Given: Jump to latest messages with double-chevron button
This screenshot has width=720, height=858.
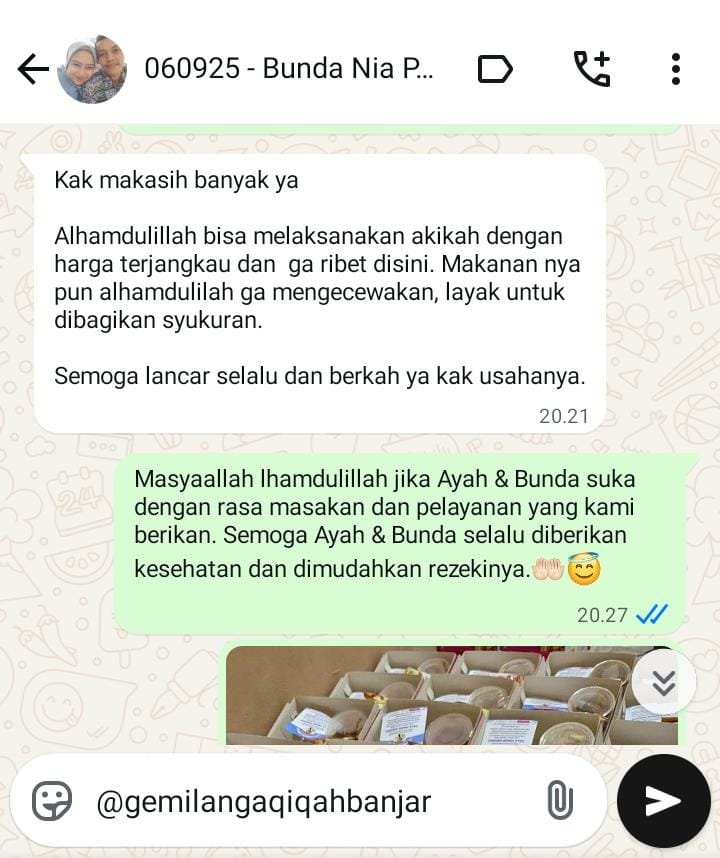Looking at the screenshot, I should coord(664,683).
